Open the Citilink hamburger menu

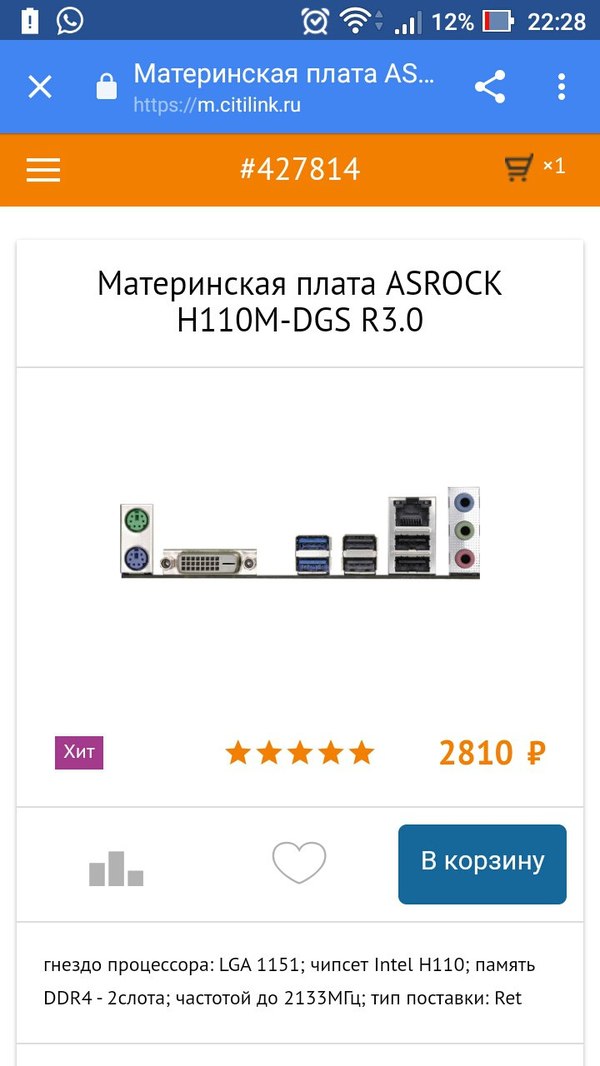point(44,170)
